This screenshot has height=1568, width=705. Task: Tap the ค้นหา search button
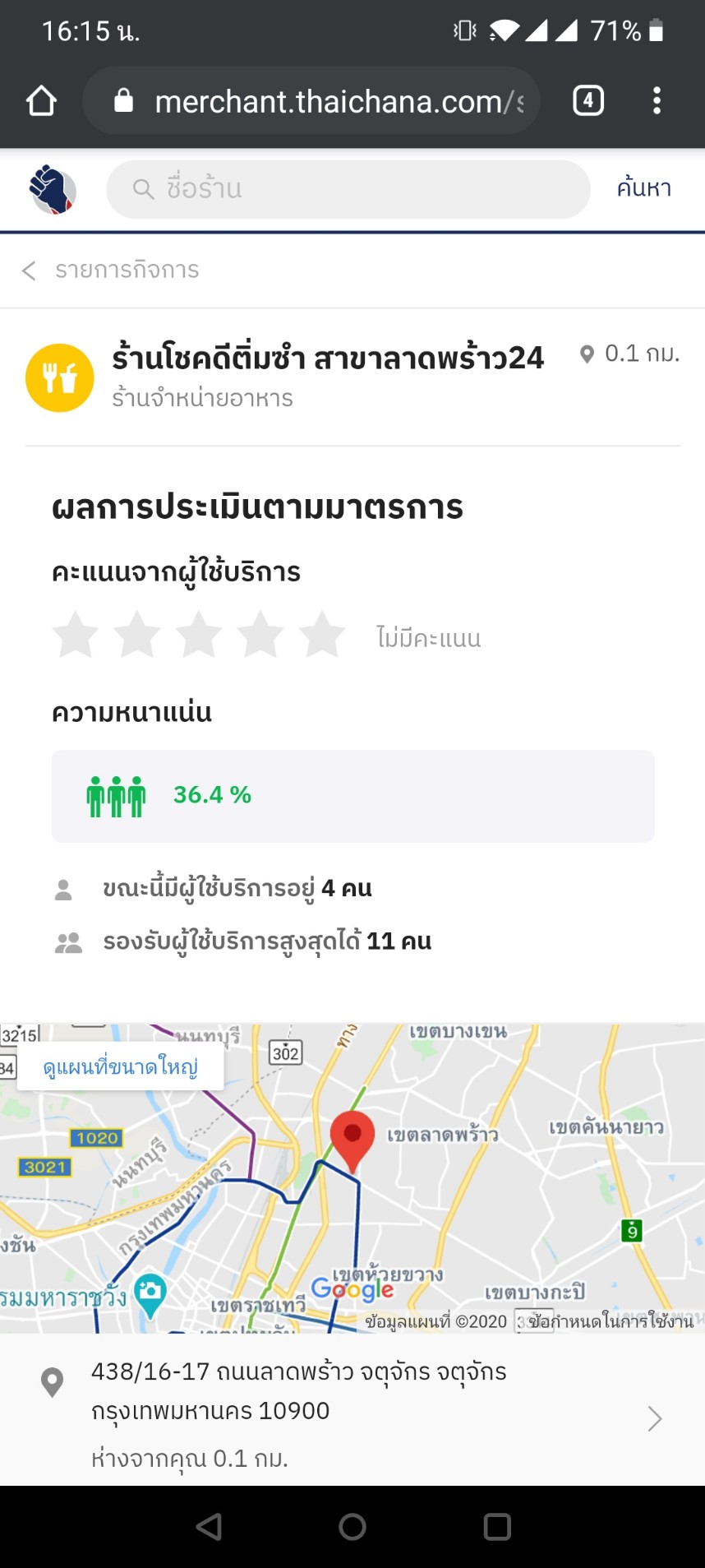tap(644, 189)
